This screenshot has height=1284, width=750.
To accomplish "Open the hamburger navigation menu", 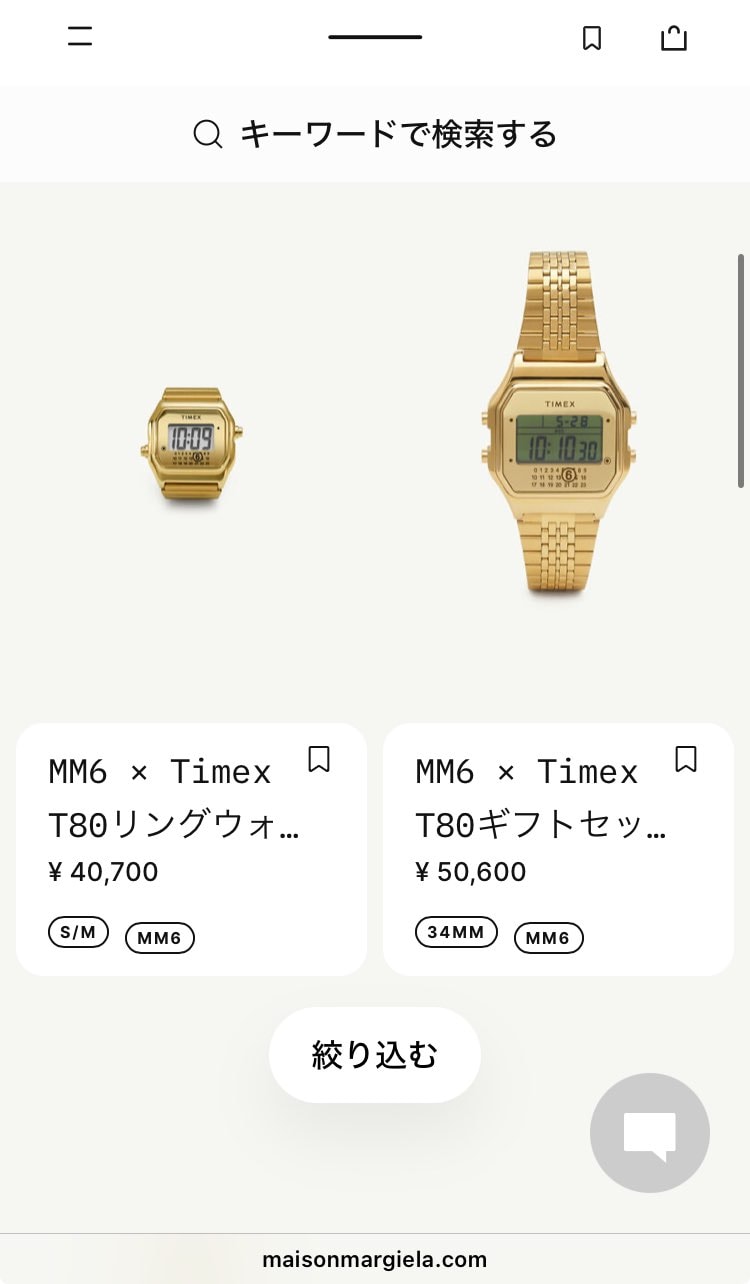I will pyautogui.click(x=79, y=38).
